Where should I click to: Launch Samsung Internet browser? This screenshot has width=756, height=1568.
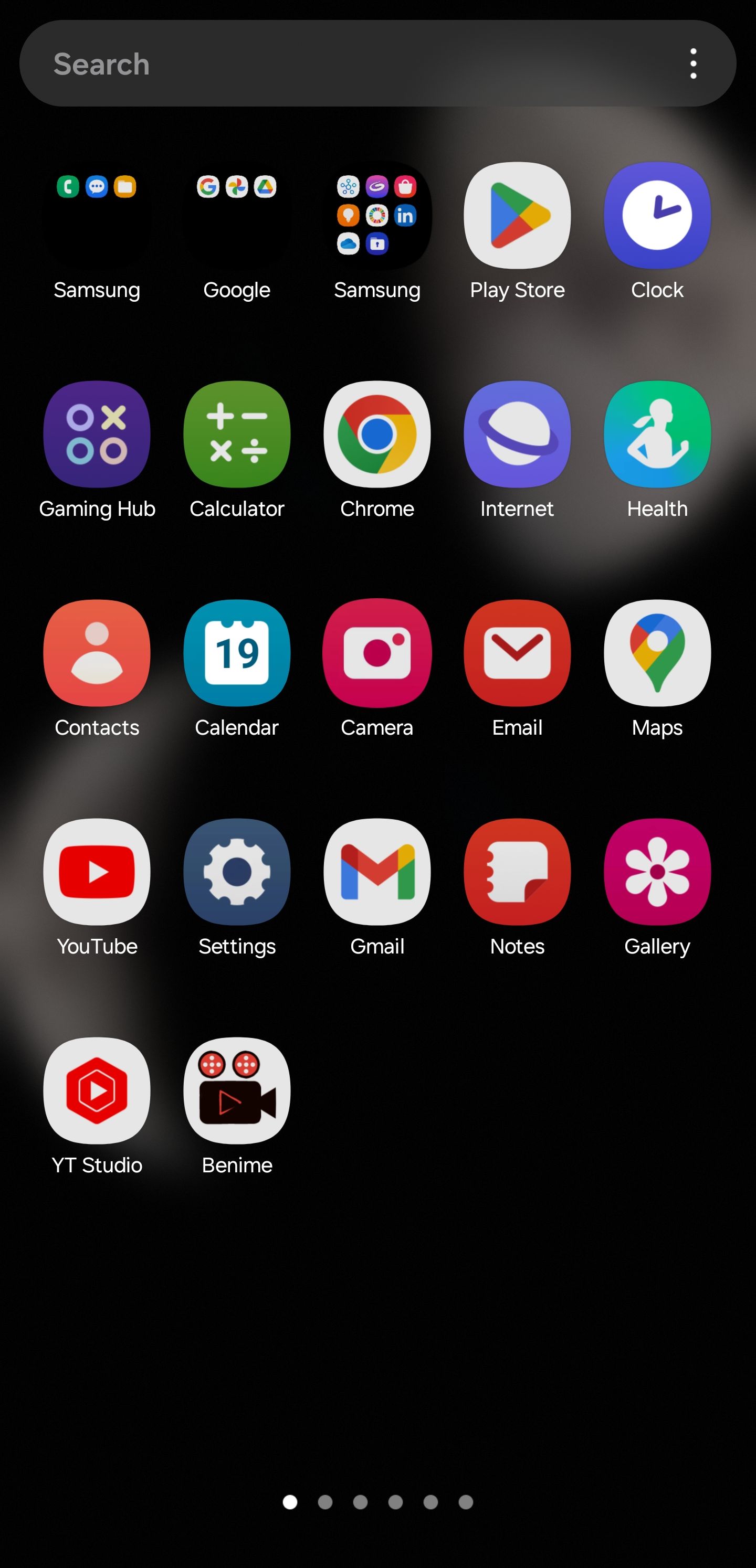(517, 434)
